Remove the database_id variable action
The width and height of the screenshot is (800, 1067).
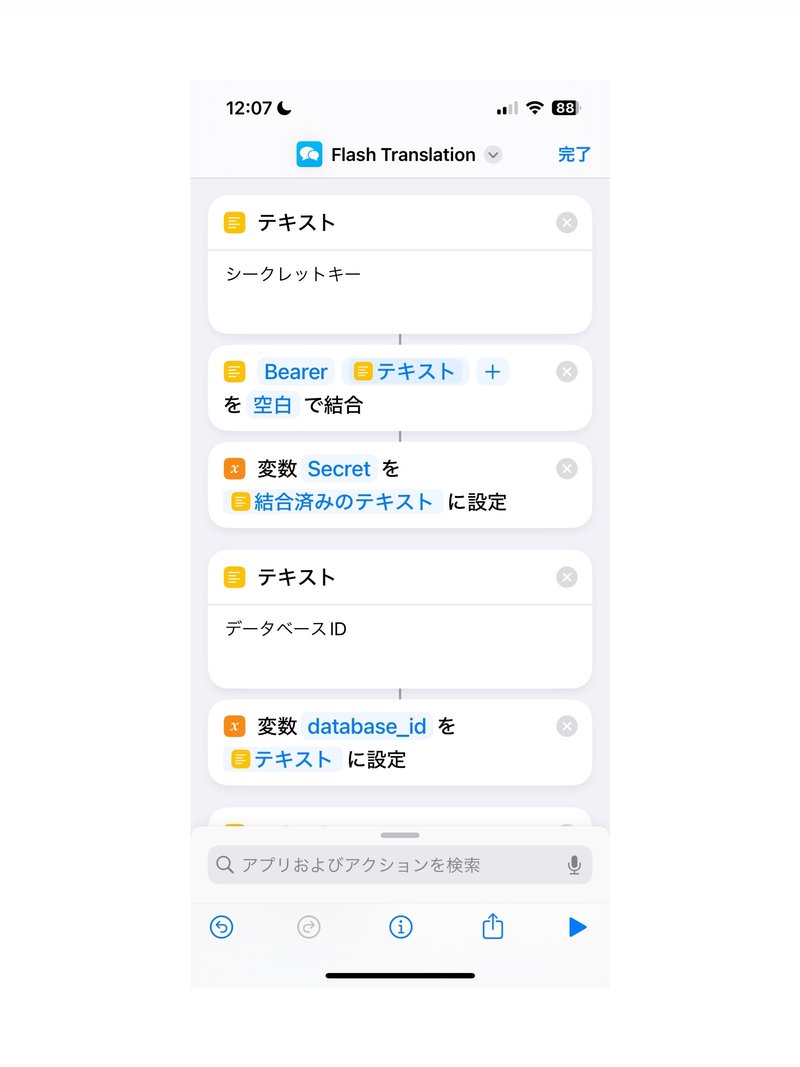[x=567, y=726]
